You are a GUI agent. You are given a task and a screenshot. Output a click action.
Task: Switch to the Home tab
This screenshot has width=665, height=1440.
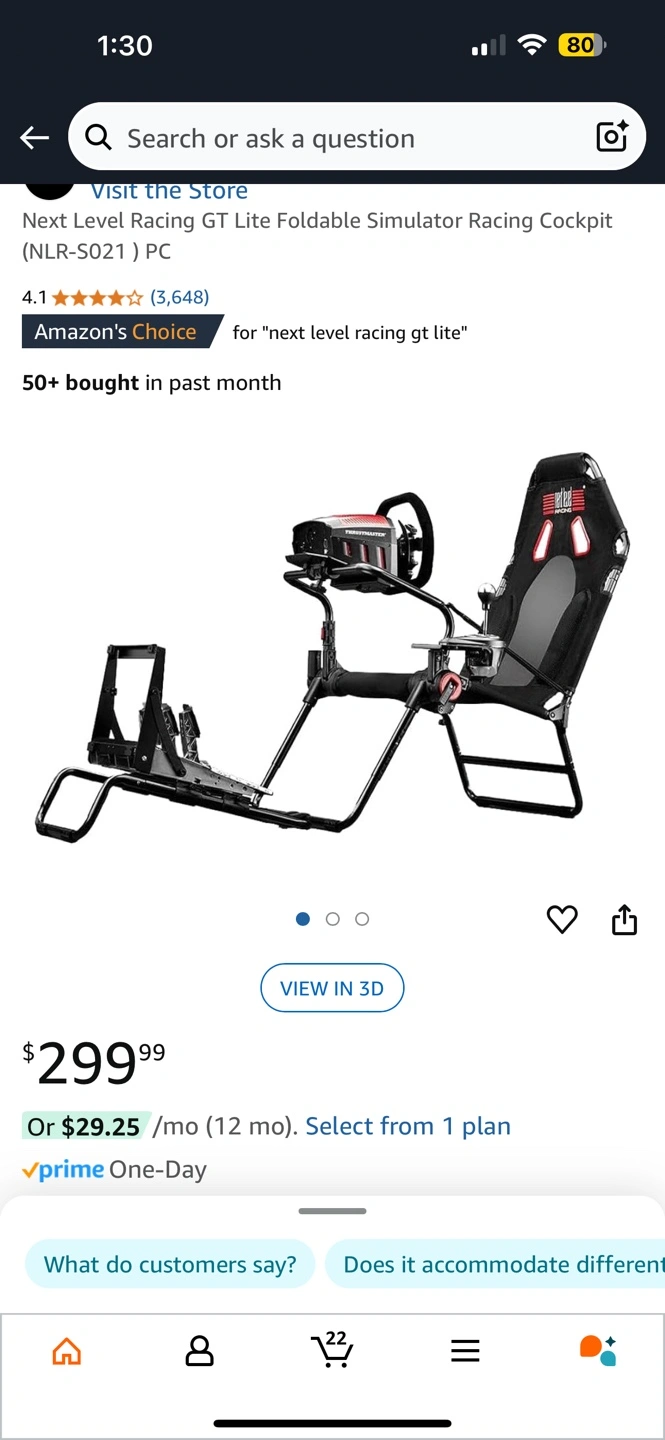(66, 1351)
